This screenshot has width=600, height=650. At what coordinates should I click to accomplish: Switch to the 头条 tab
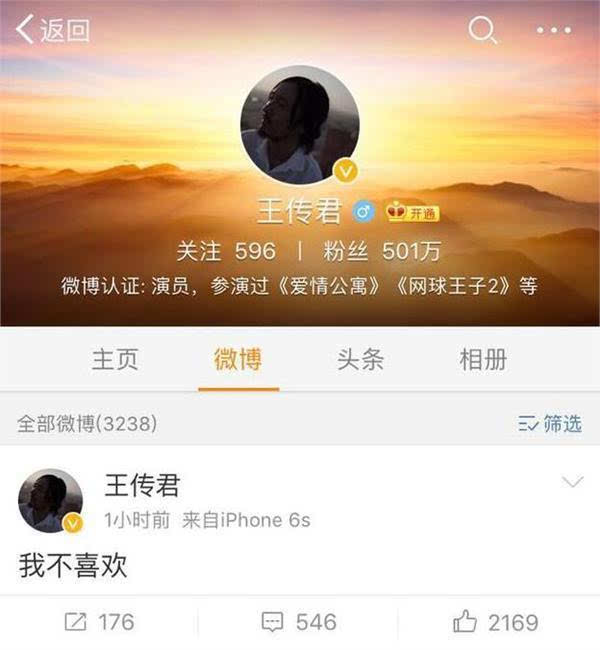click(x=360, y=360)
